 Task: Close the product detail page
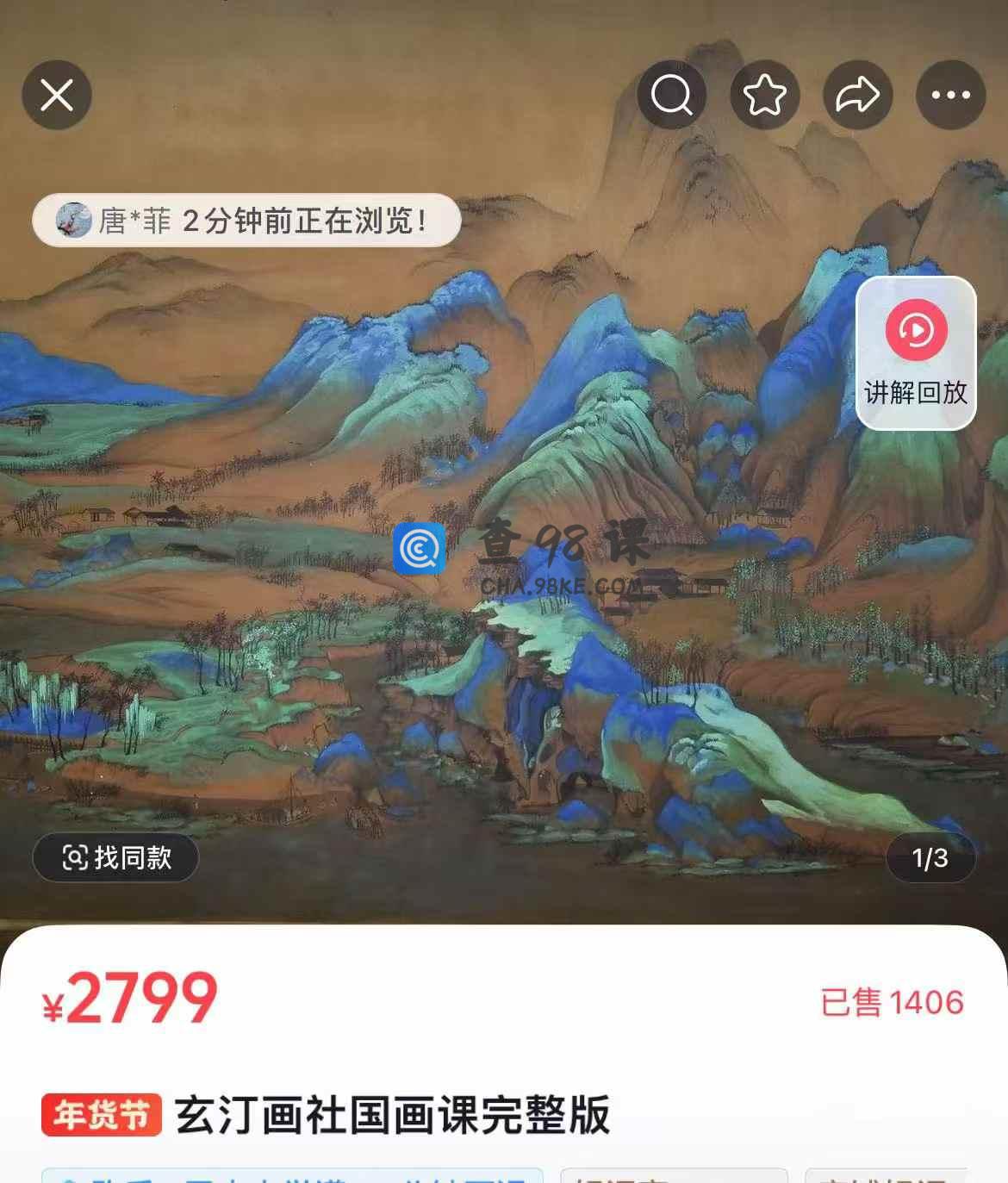pos(57,95)
